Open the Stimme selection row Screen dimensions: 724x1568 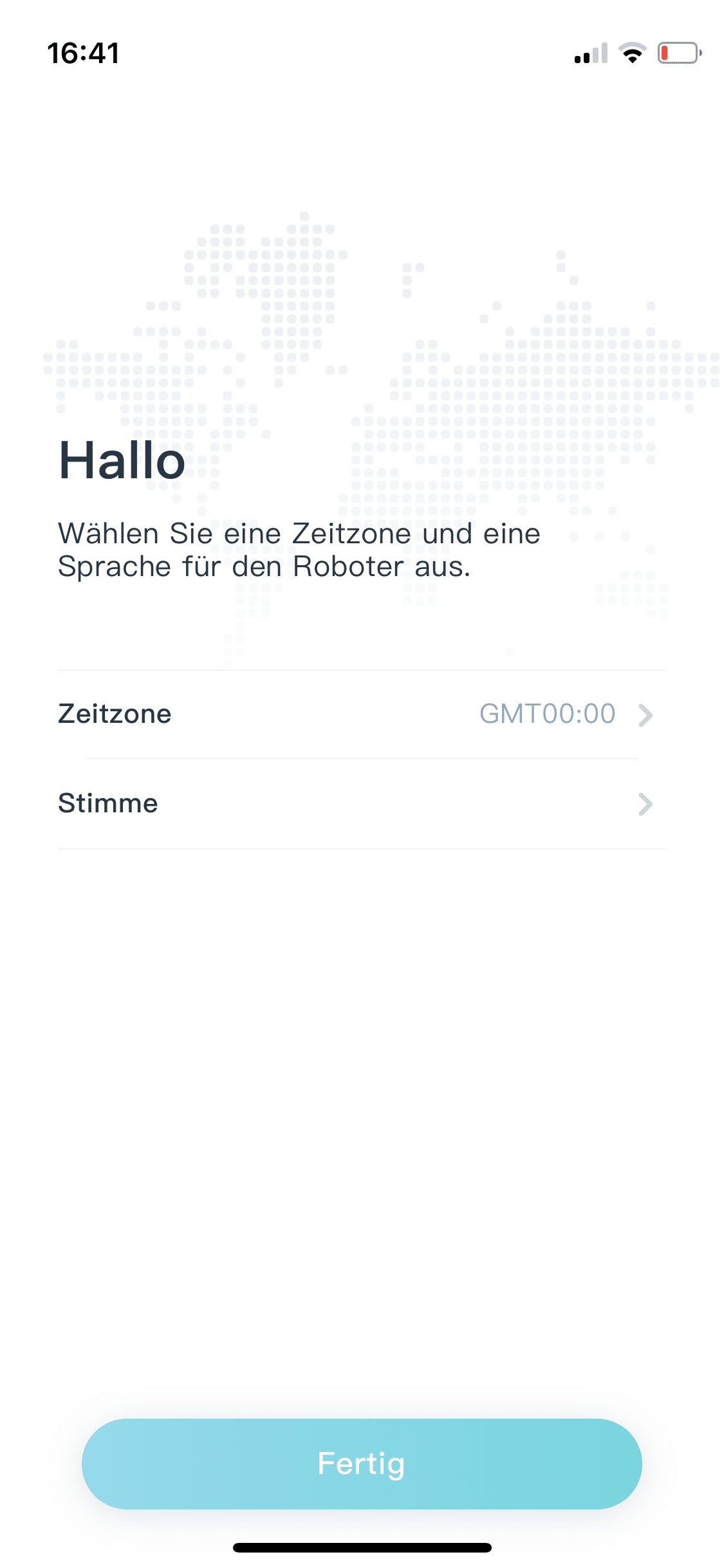pyautogui.click(x=362, y=804)
